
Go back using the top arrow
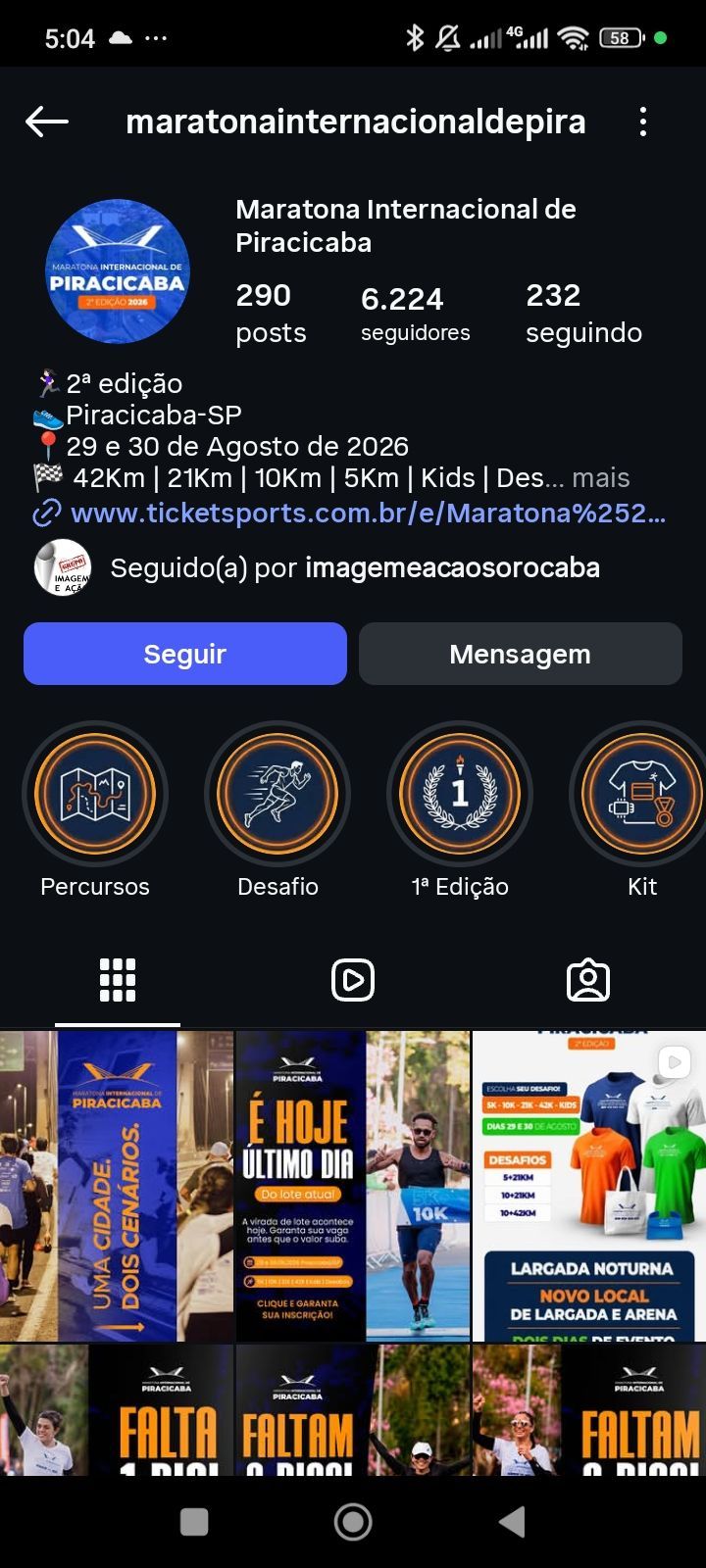[46, 122]
